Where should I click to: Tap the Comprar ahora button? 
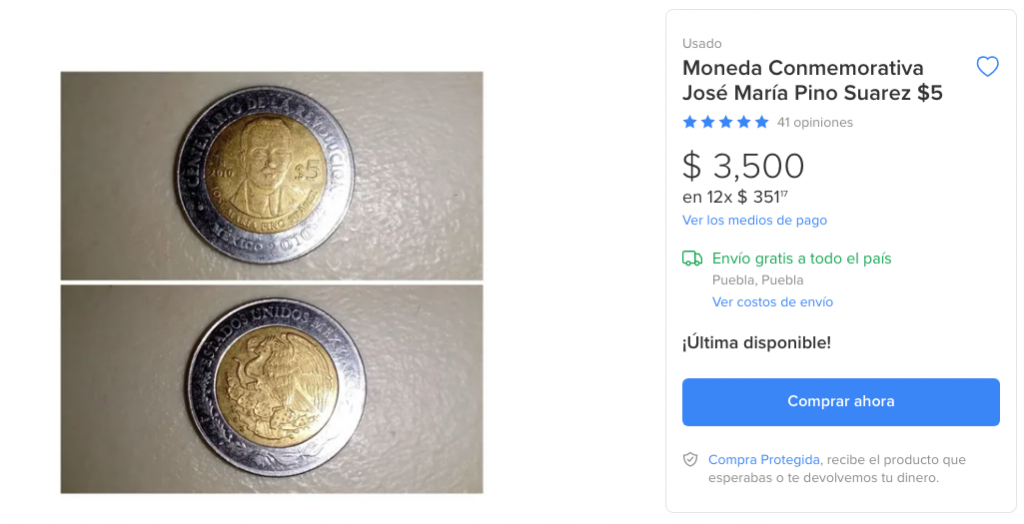click(840, 402)
